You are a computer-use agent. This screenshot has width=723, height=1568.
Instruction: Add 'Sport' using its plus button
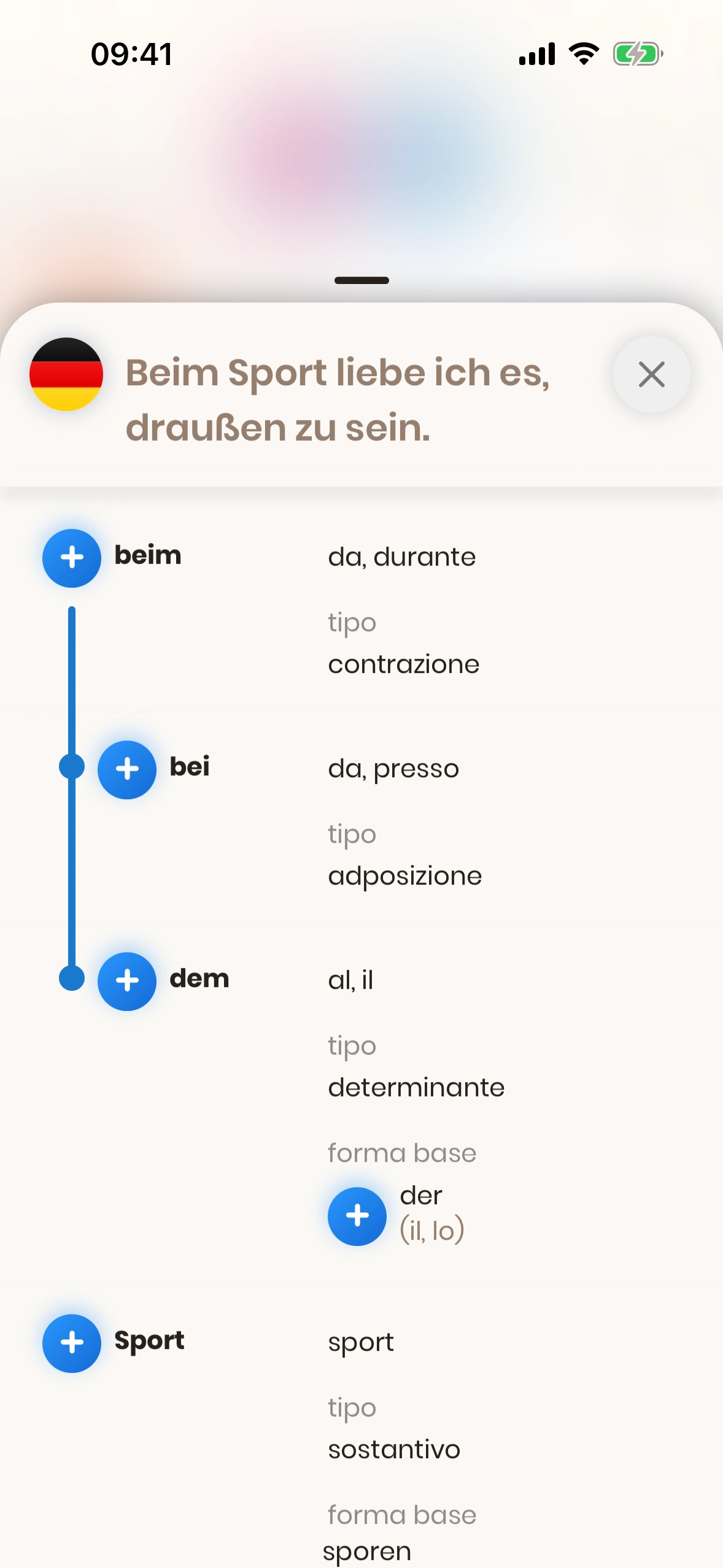72,1343
